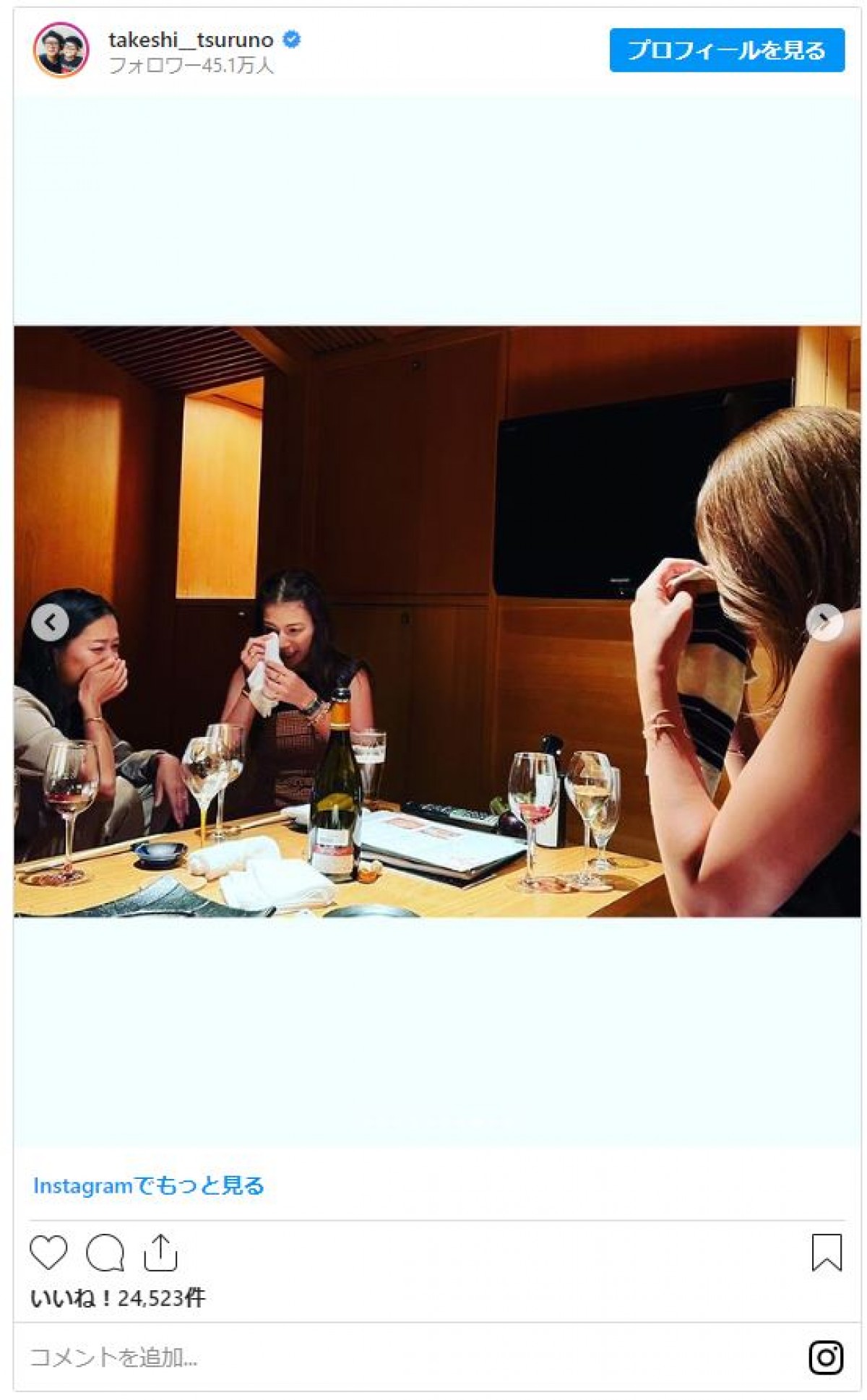
Task: Open comments via the speech bubble icon
Action: coord(105,1253)
